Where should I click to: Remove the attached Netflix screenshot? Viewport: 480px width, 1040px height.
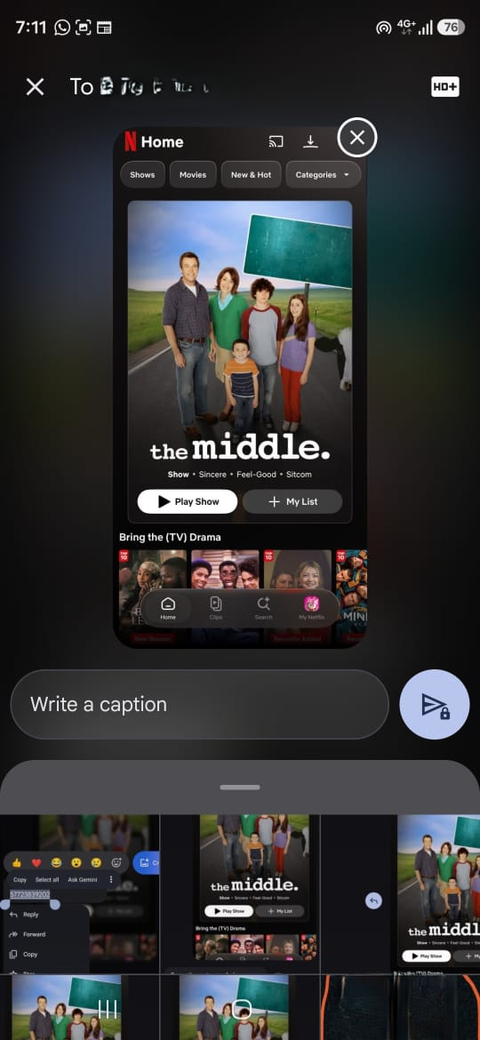357,137
